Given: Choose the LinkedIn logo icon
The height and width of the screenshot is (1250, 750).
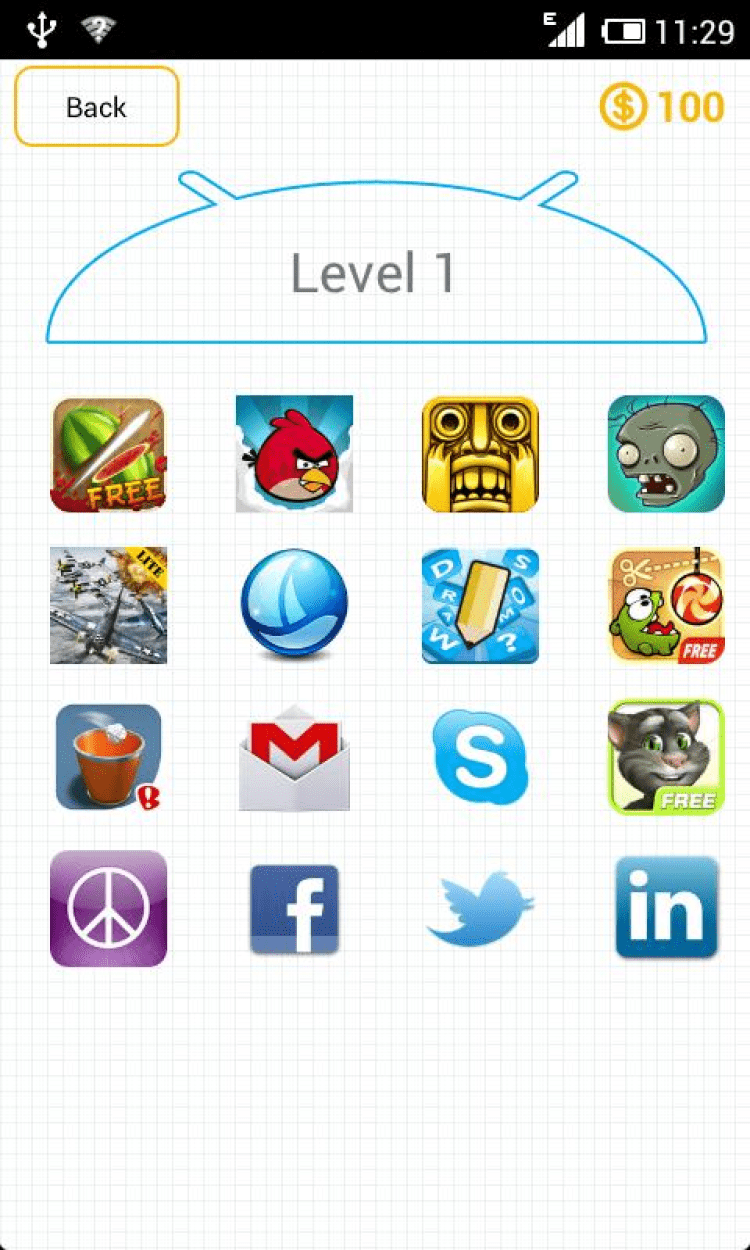Looking at the screenshot, I should point(666,908).
